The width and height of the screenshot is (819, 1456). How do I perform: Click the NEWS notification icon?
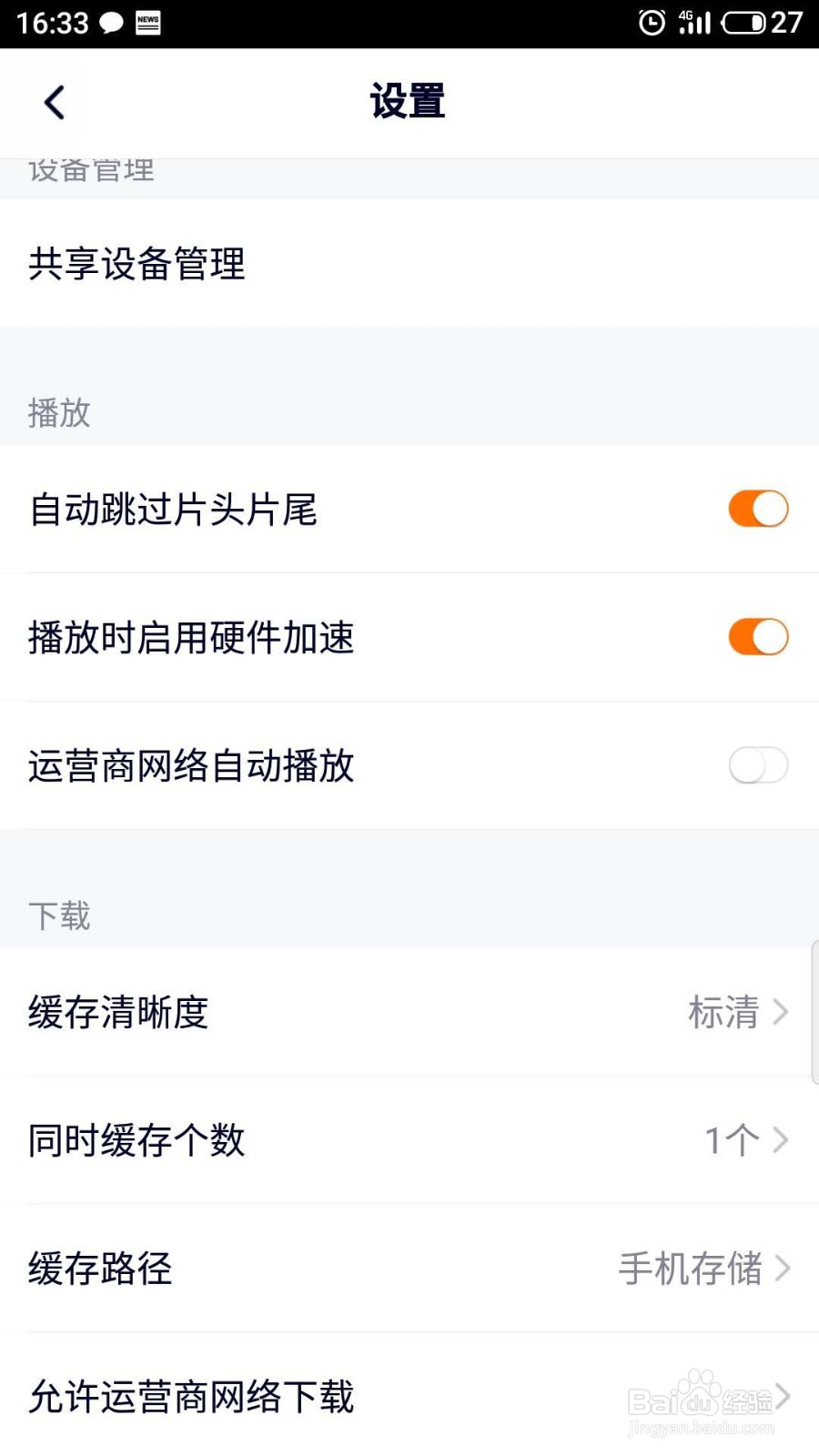147,23
